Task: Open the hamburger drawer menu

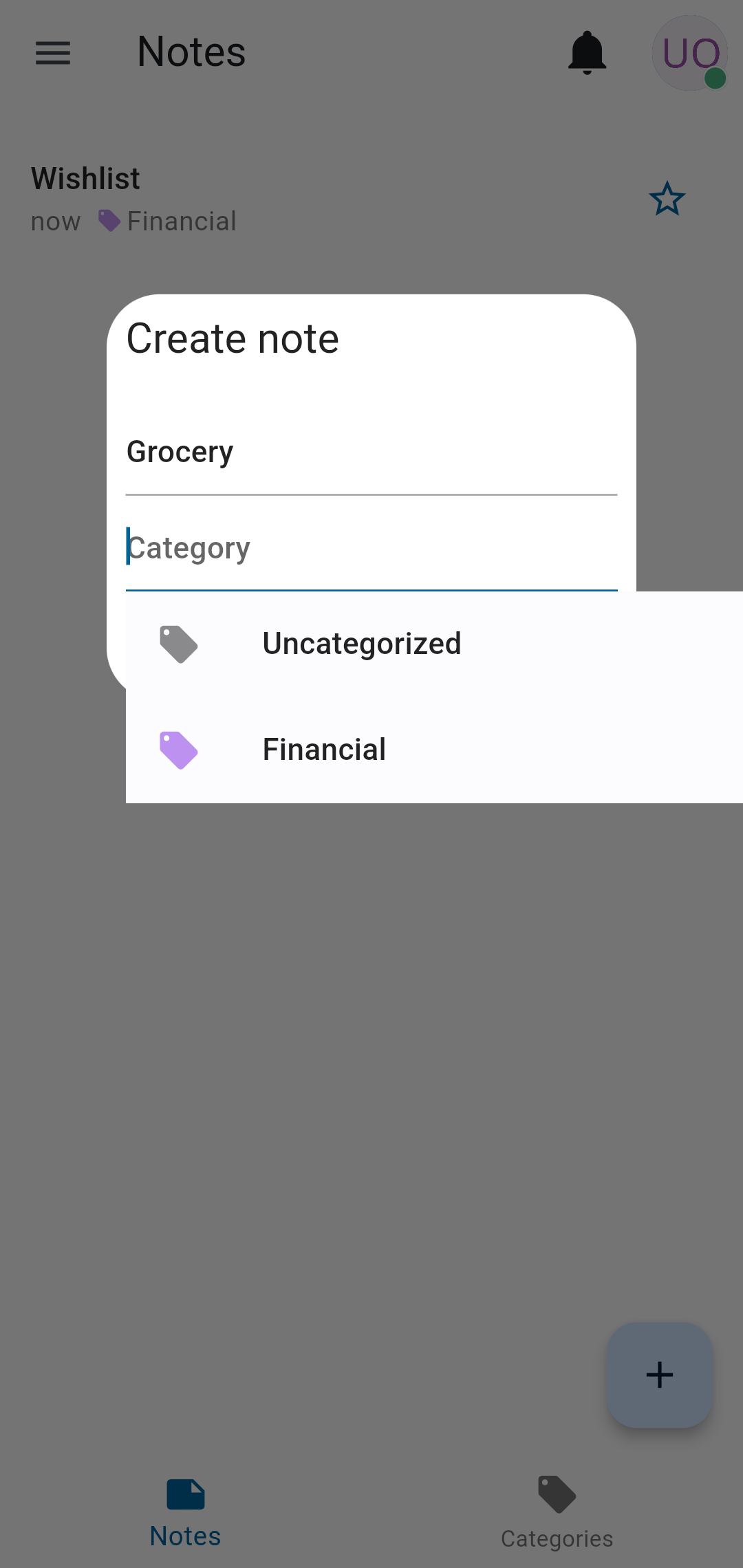Action: 53,53
